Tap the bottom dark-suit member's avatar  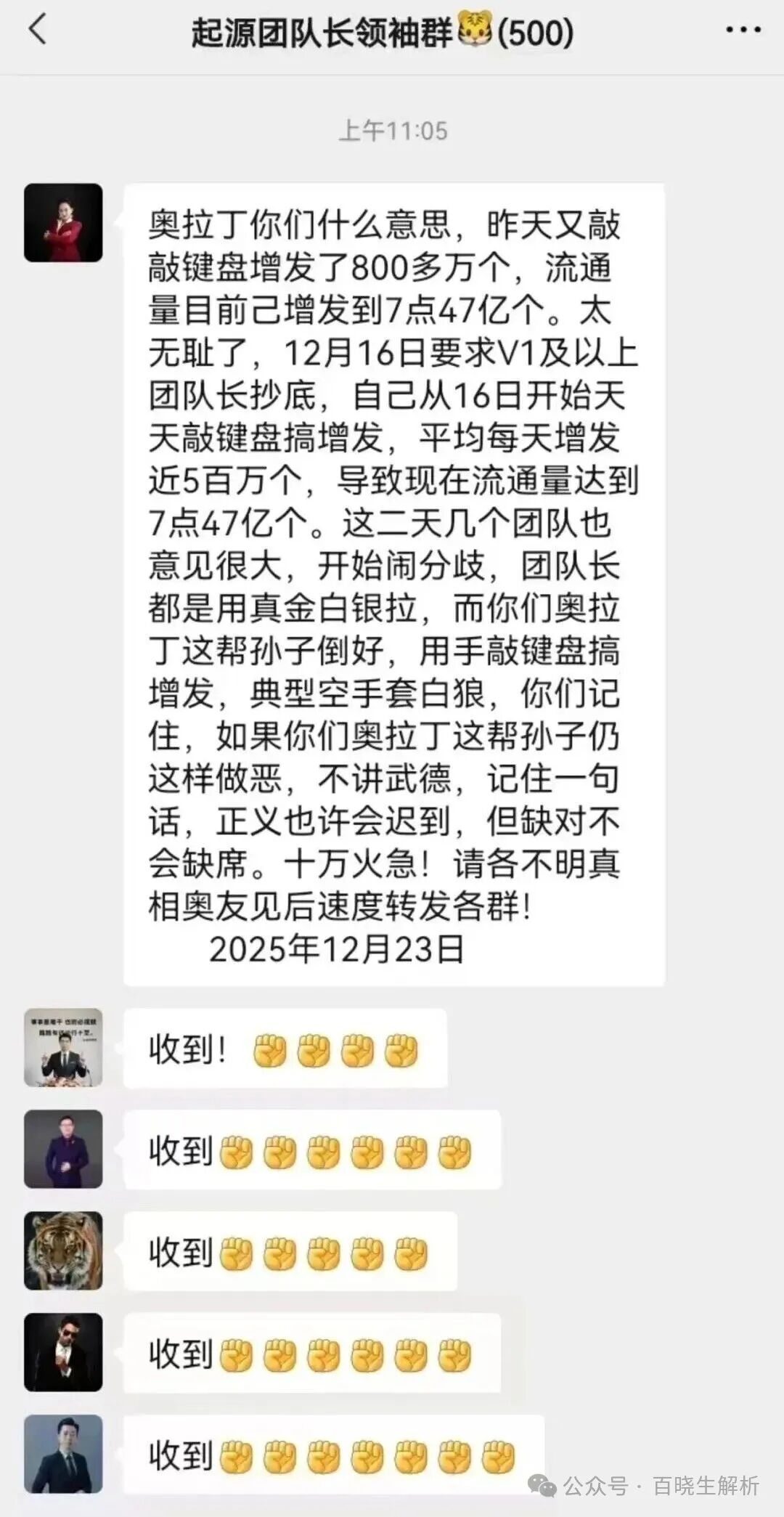coord(64,1456)
